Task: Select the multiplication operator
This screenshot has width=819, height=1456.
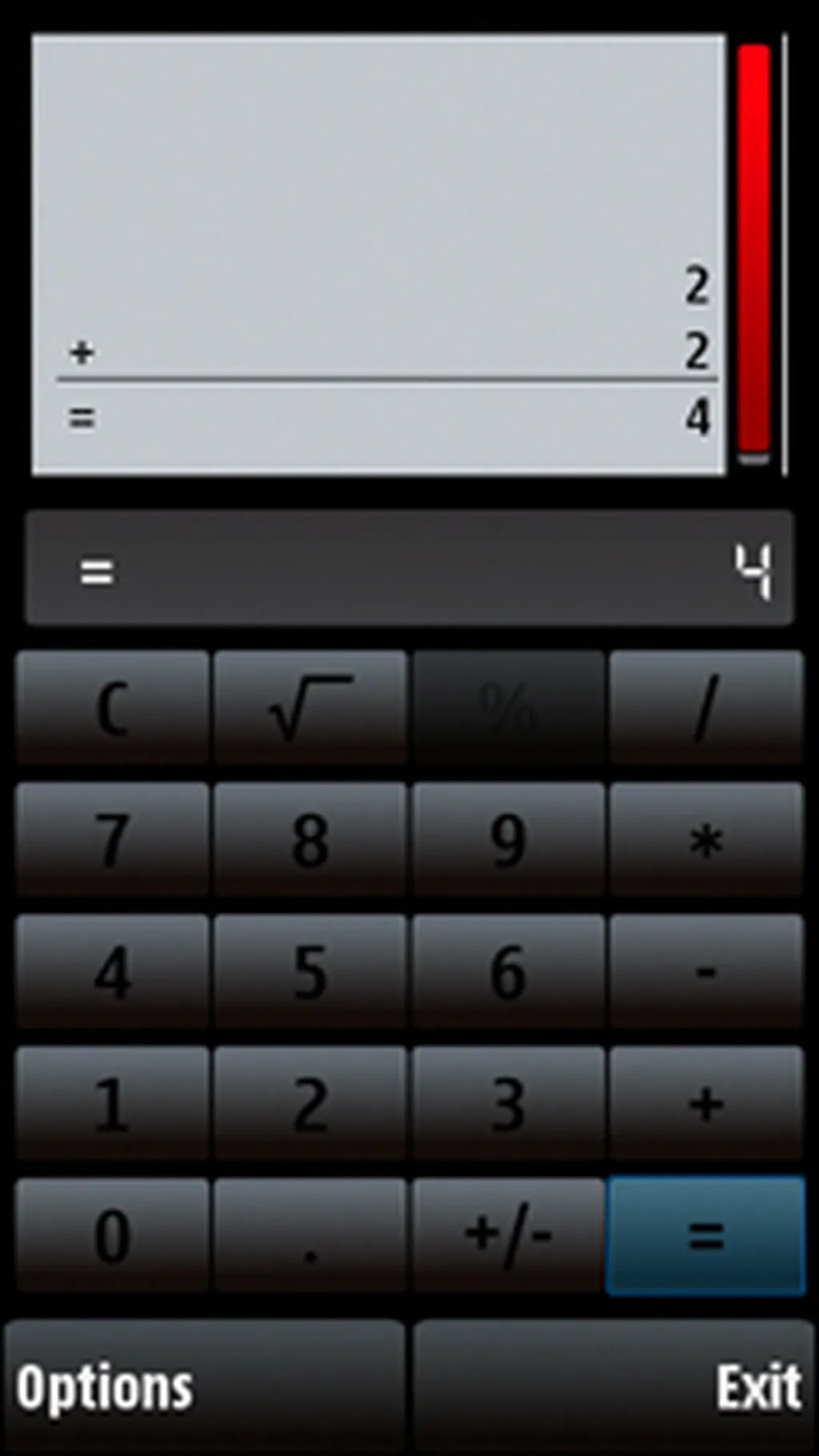Action: click(x=706, y=839)
